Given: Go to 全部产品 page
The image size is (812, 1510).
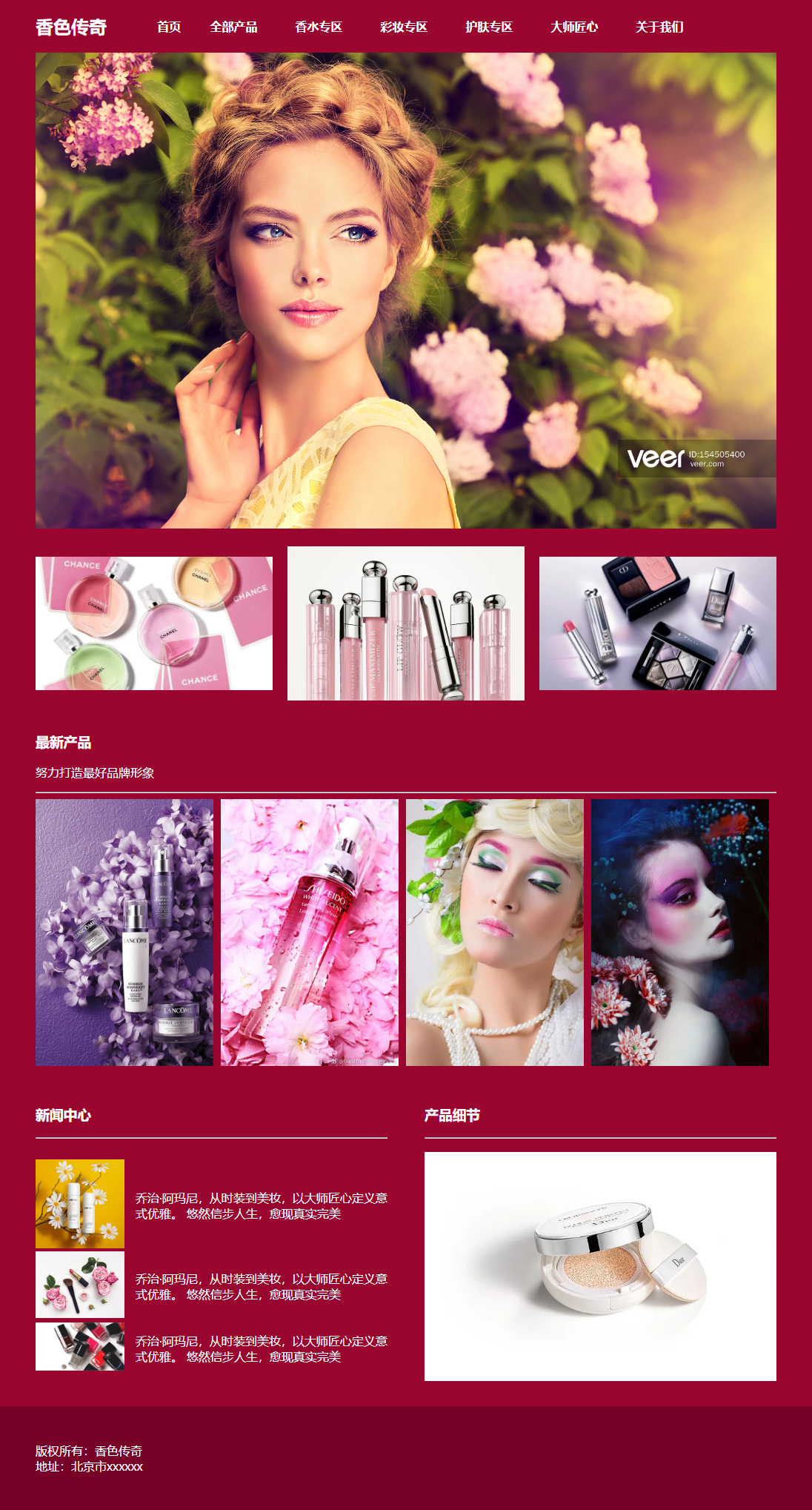Looking at the screenshot, I should point(233,27).
